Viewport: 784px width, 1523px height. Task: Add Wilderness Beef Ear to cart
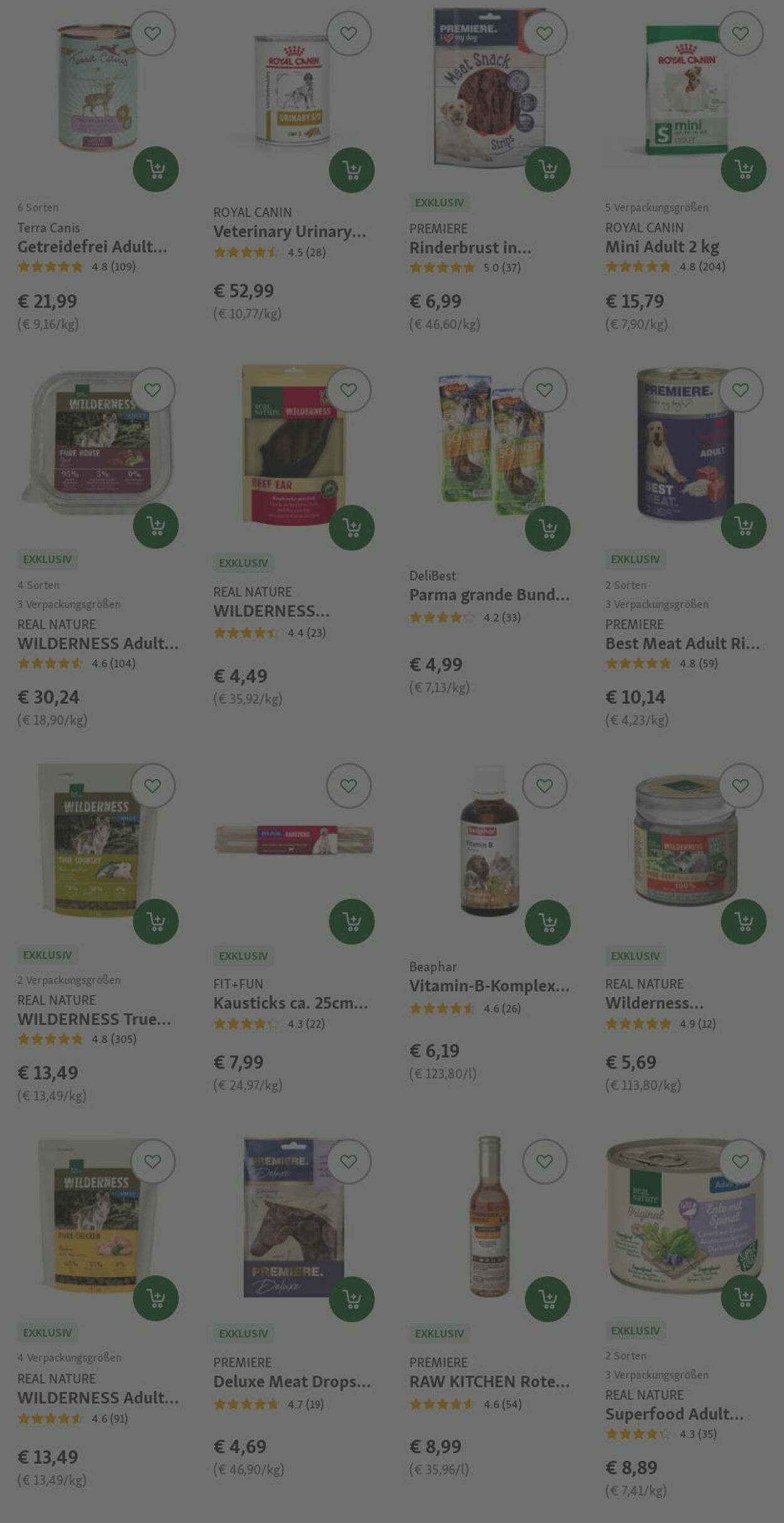click(351, 528)
